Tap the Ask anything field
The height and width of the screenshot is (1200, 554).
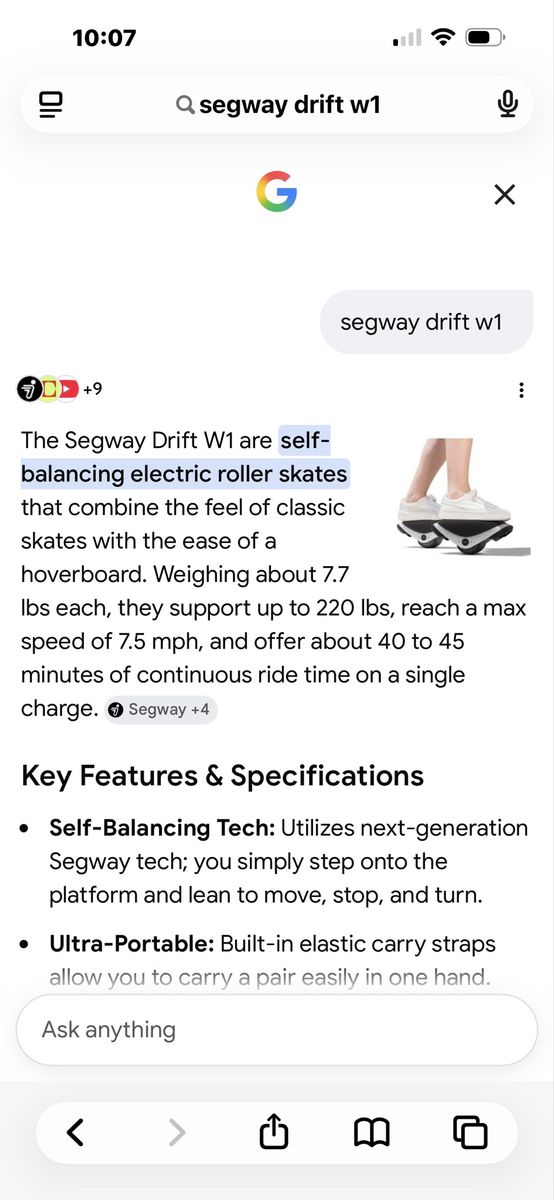(277, 1030)
